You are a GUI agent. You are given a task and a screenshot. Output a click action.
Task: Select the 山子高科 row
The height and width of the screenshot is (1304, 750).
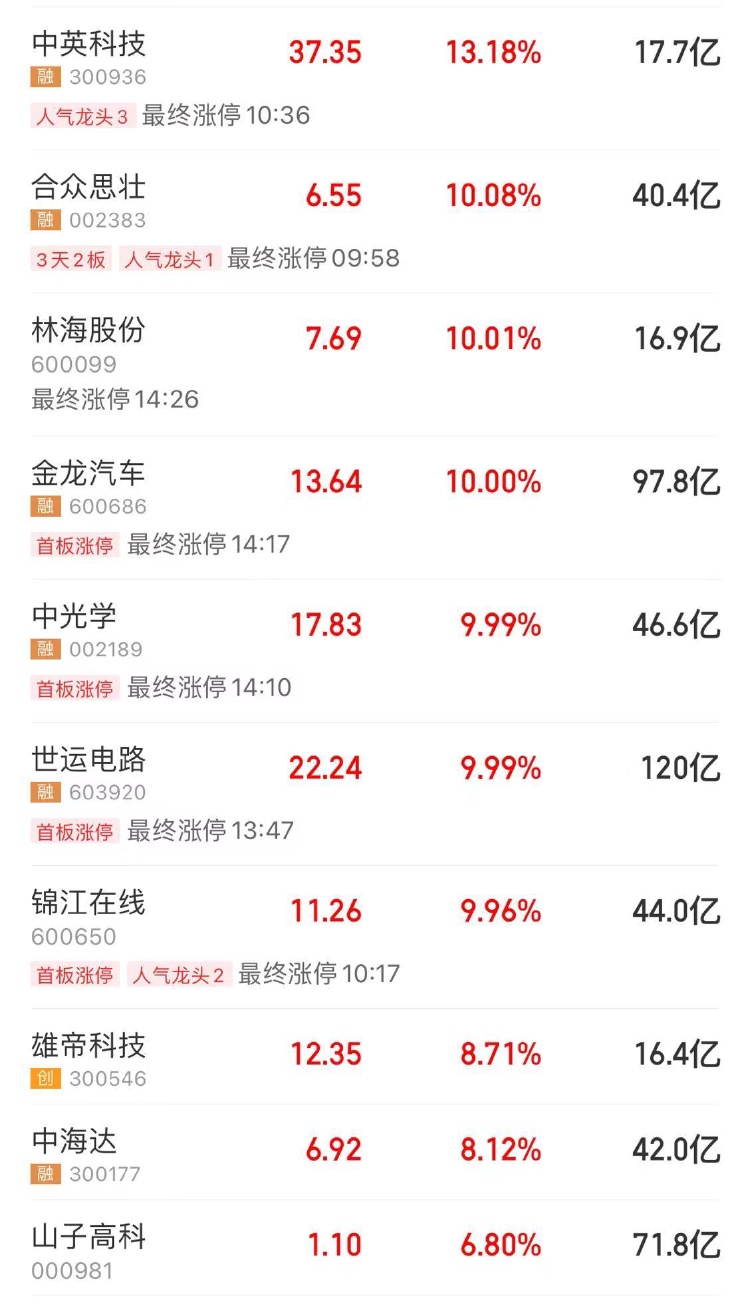(x=375, y=1248)
